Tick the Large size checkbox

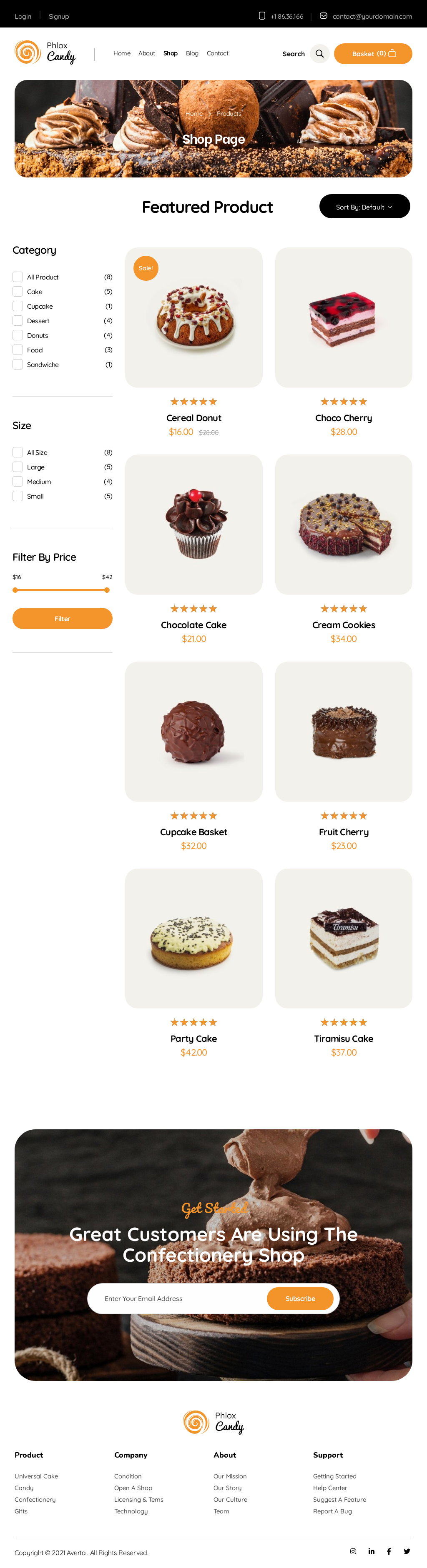pos(18,467)
